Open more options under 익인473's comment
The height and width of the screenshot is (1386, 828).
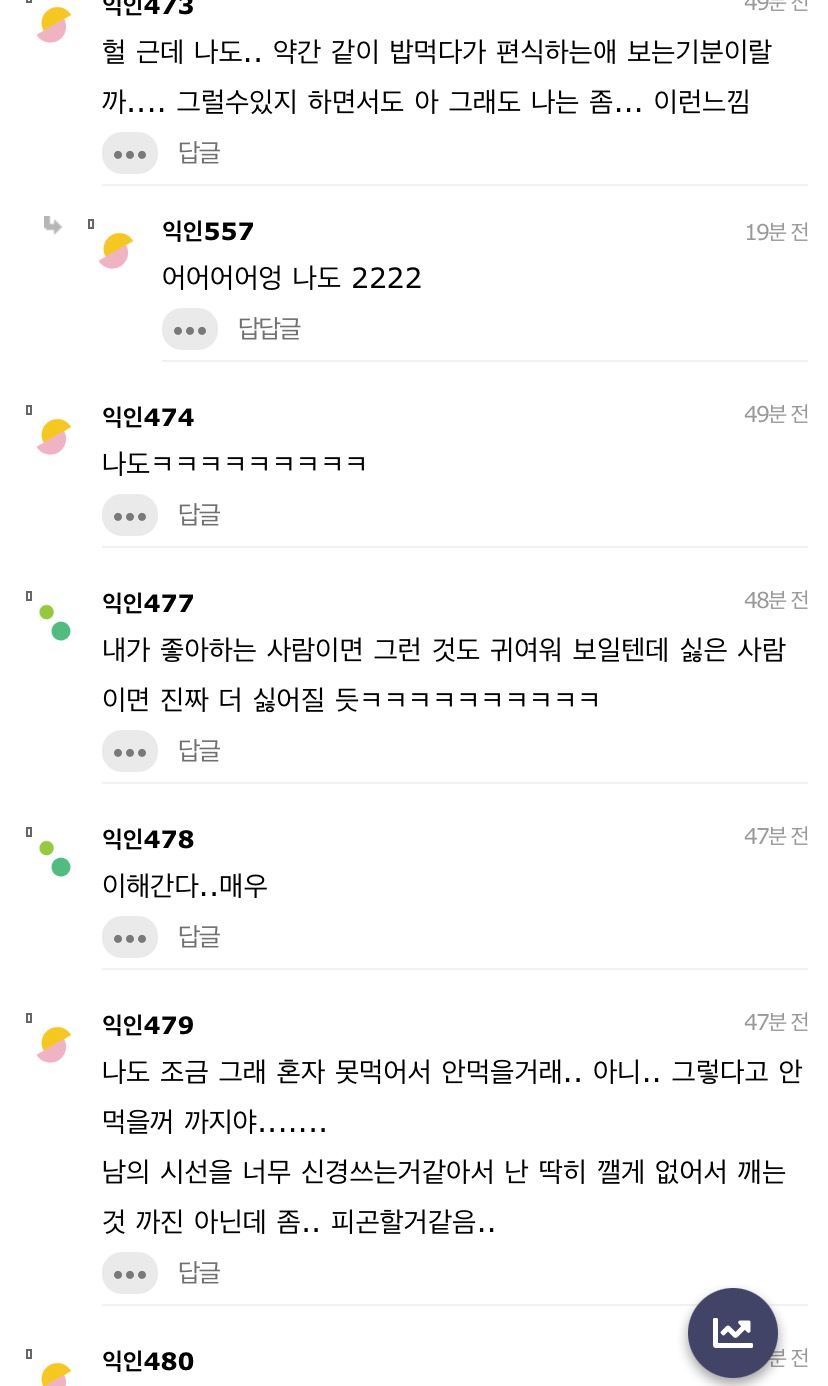point(130,153)
